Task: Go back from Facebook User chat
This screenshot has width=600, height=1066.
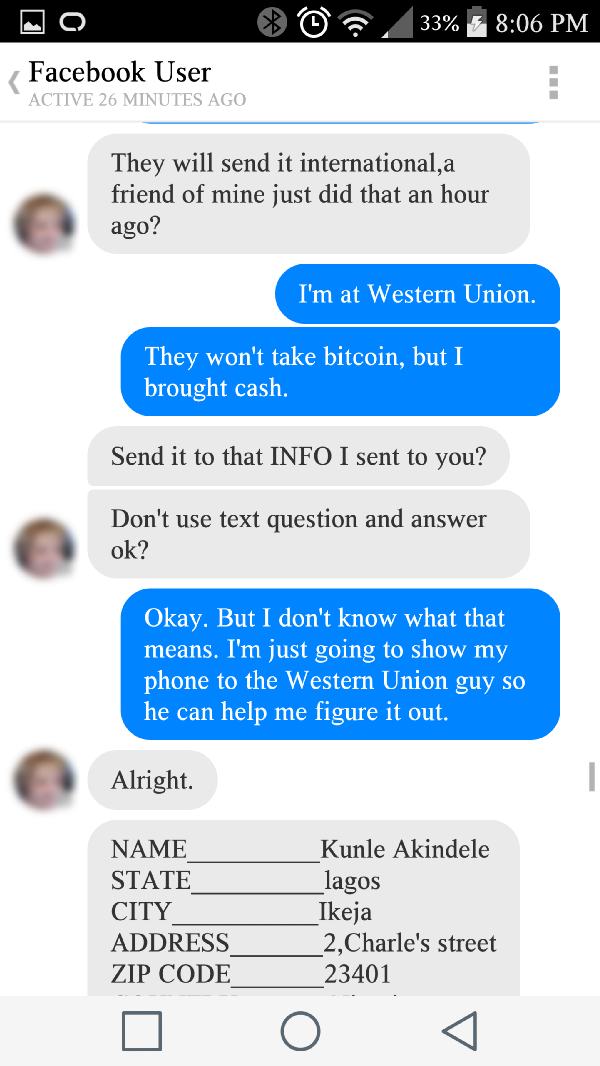Action: point(14,83)
